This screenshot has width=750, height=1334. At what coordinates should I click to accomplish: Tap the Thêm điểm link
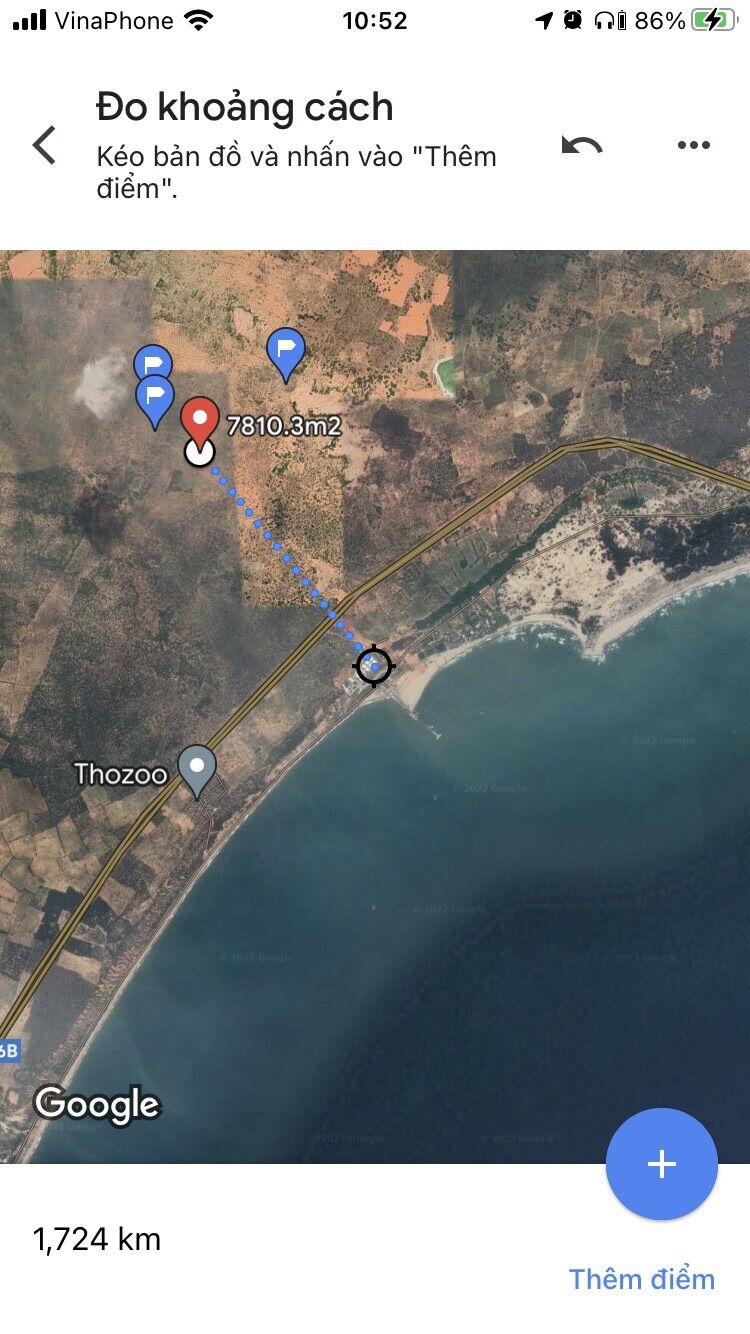point(642,1279)
